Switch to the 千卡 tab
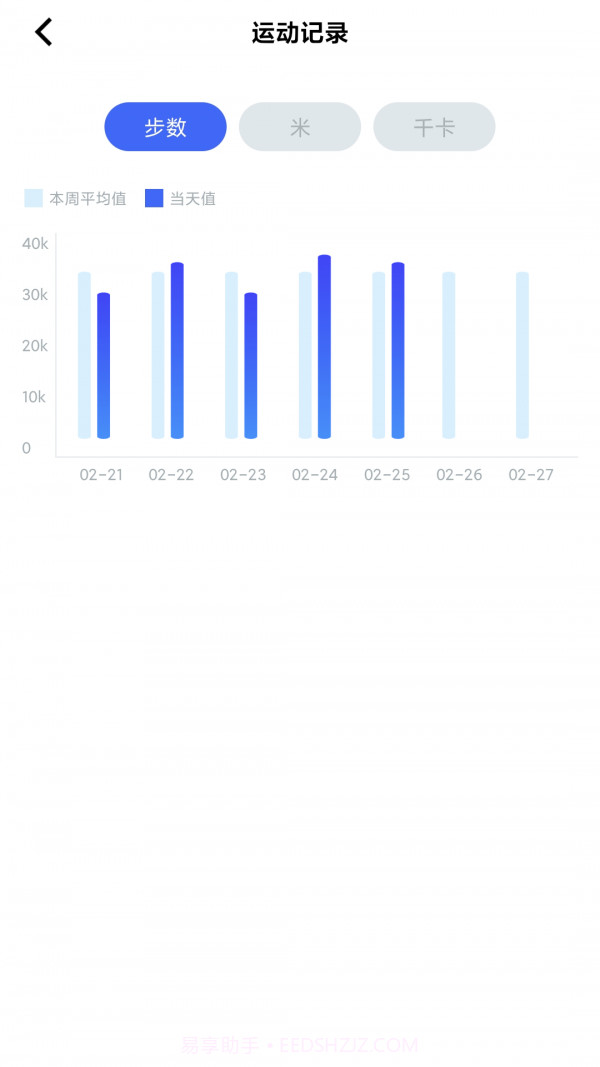 (434, 127)
